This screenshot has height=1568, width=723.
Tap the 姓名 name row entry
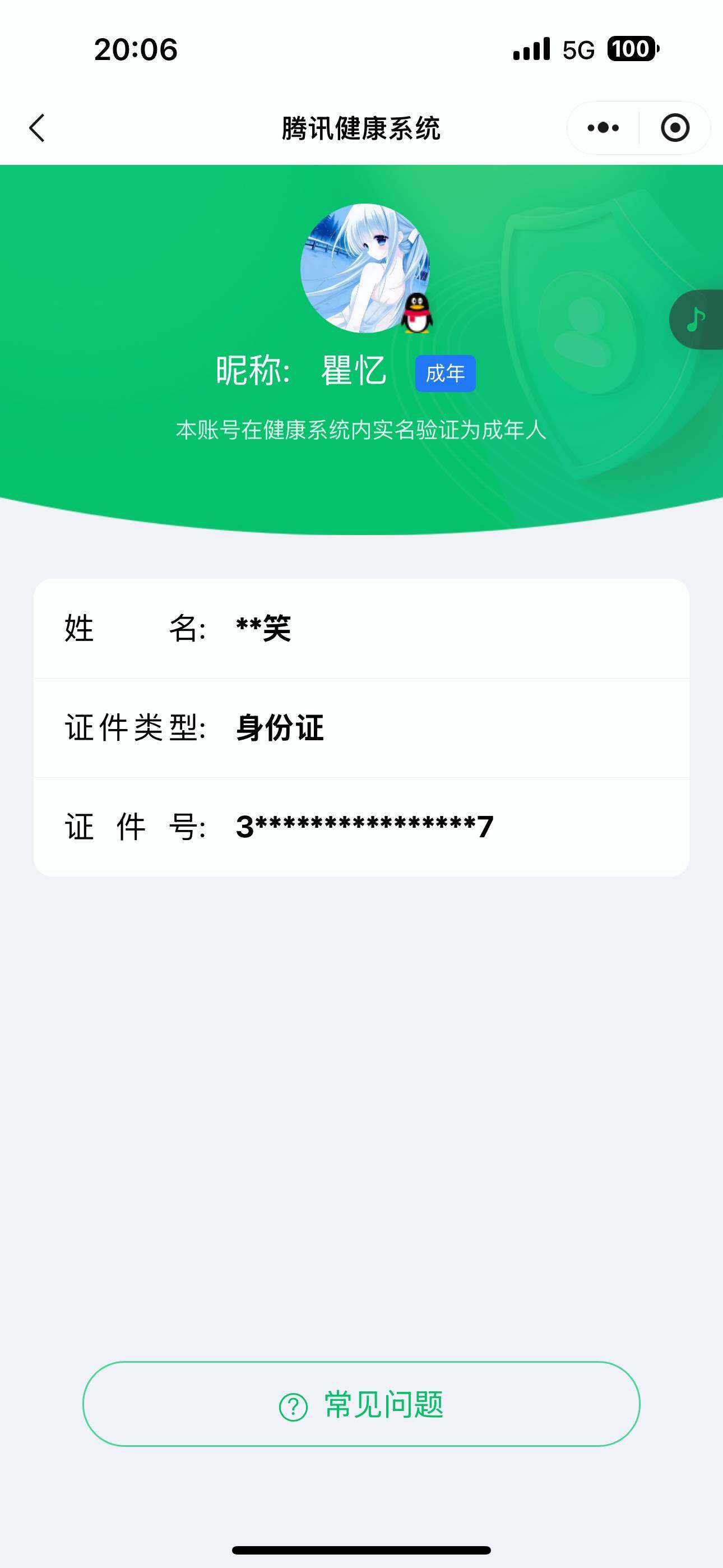(x=361, y=630)
